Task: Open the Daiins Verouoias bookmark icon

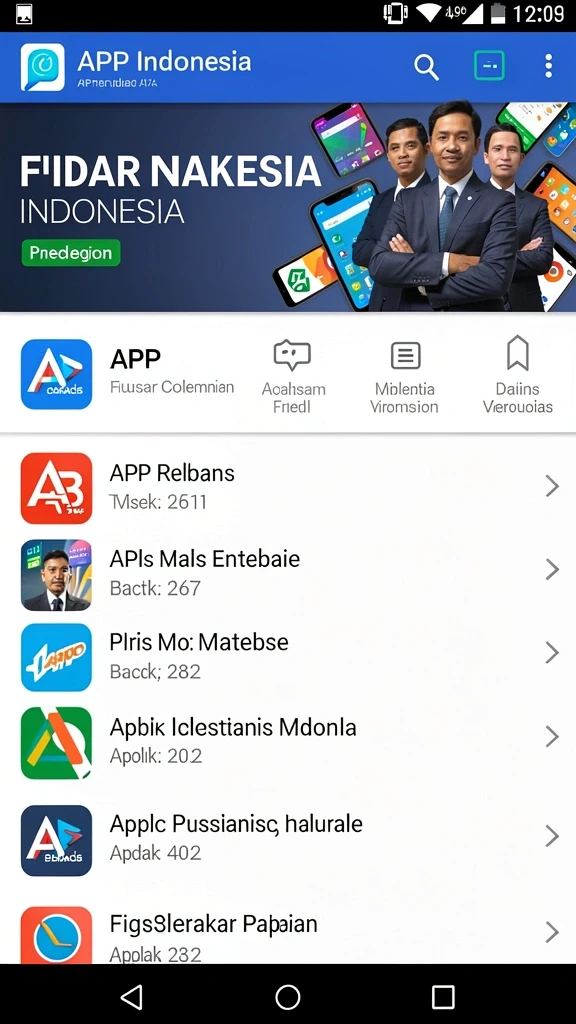Action: point(517,353)
